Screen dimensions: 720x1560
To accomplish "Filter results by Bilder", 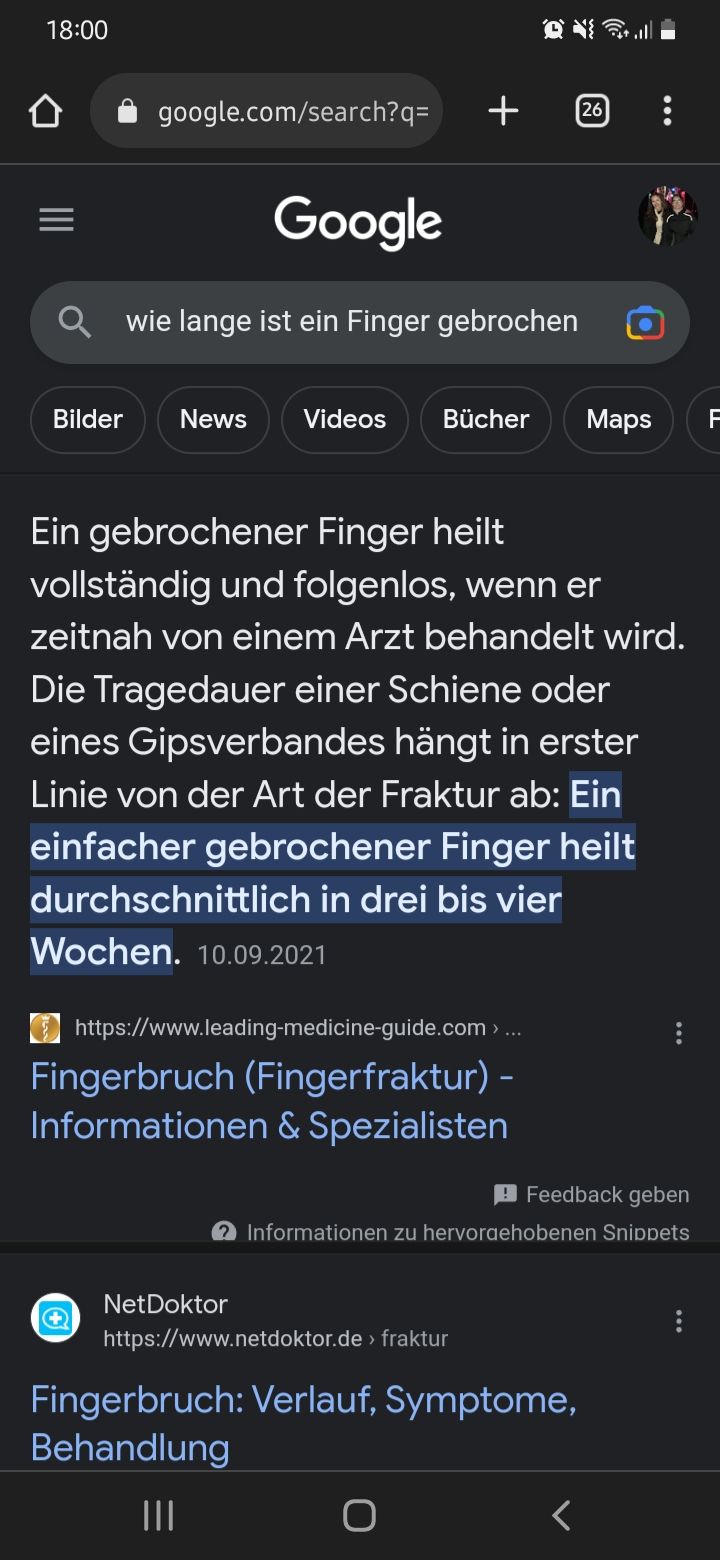I will pos(88,420).
